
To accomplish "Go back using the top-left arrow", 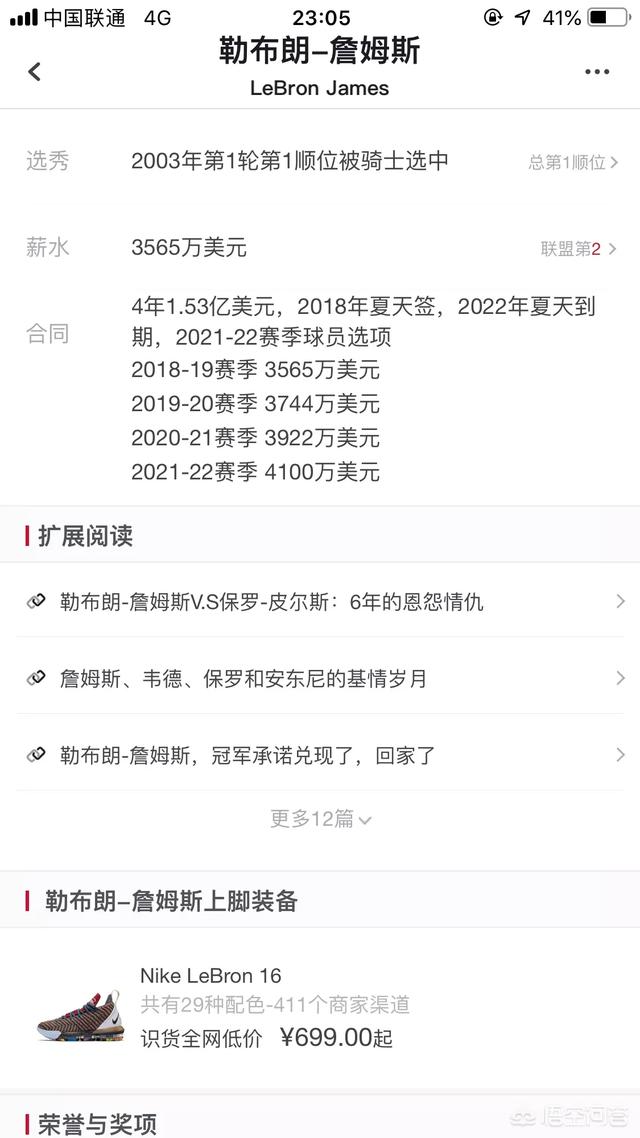I will coord(34,71).
